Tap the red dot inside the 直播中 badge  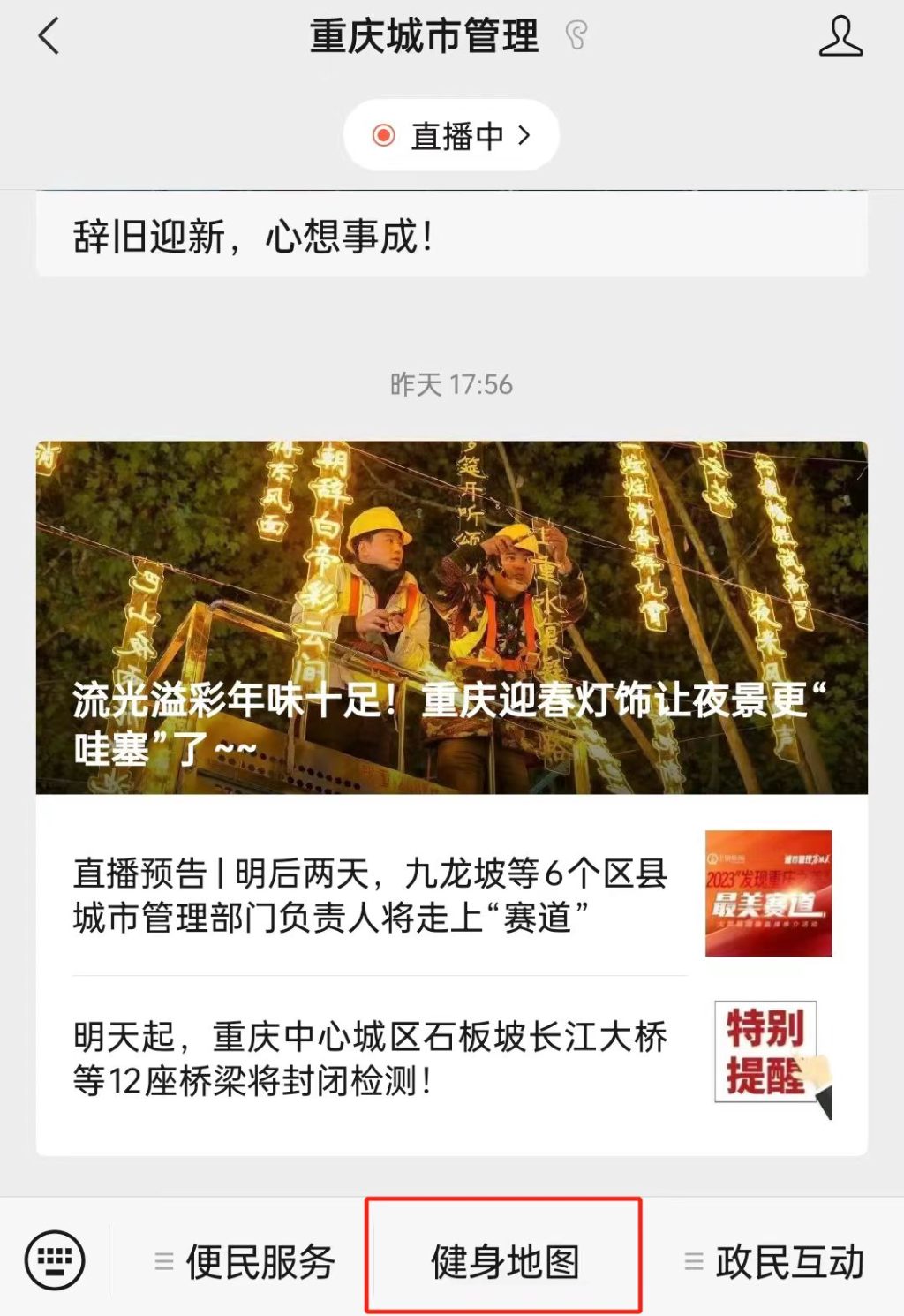point(383,134)
